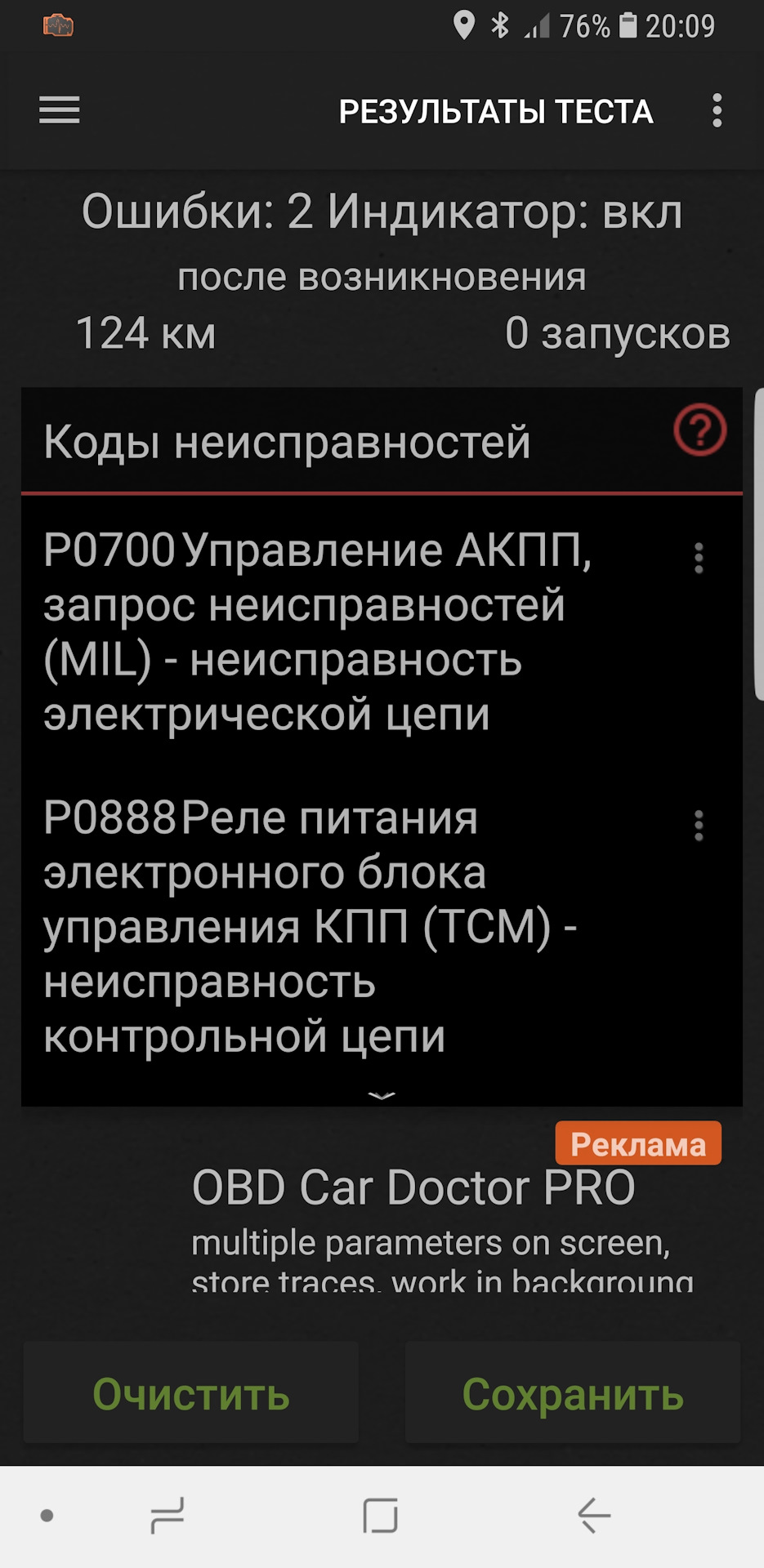Viewport: 764px width, 1568px height.
Task: Tap Сохранить to save results
Action: coord(573,1394)
